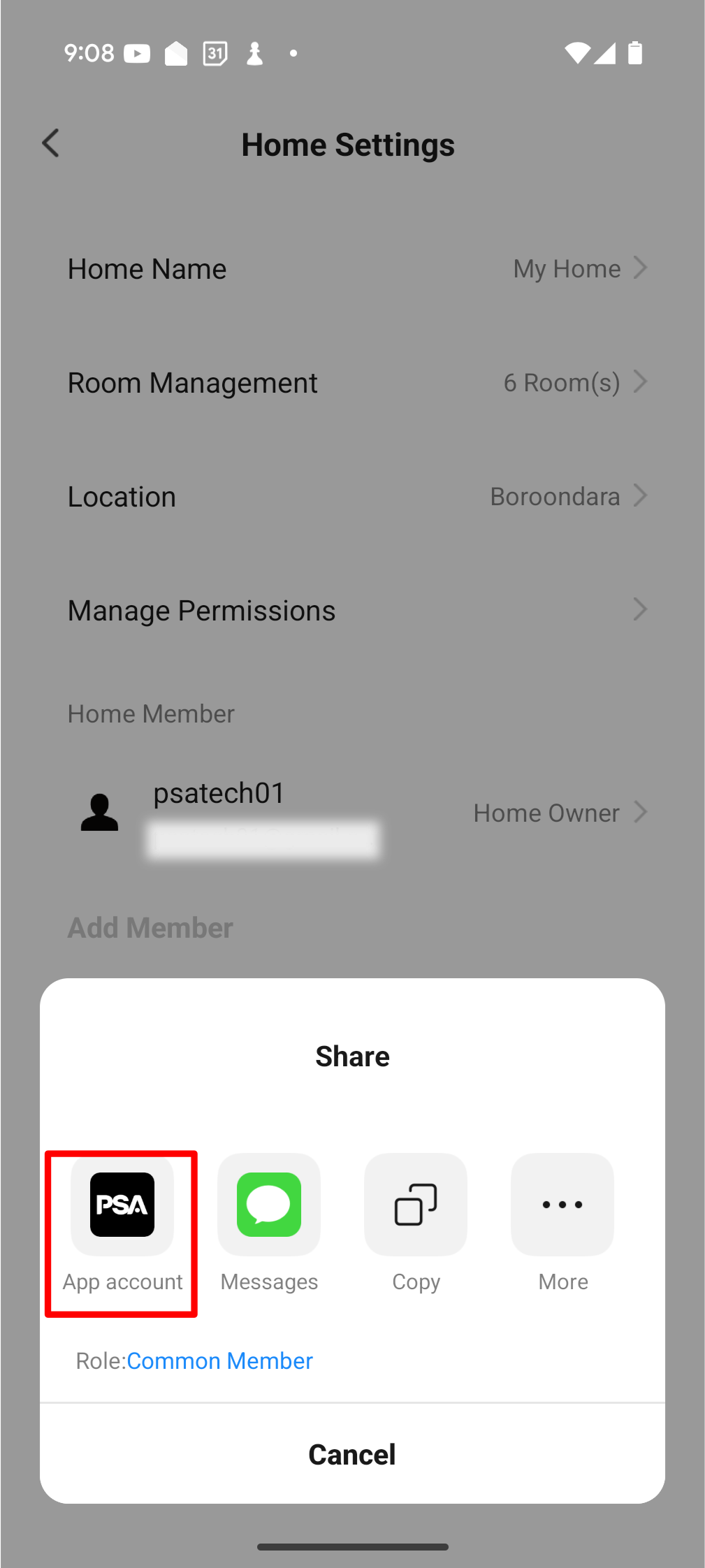Share via App account
Viewport: 705px width, 1568px height.
[x=122, y=1205]
